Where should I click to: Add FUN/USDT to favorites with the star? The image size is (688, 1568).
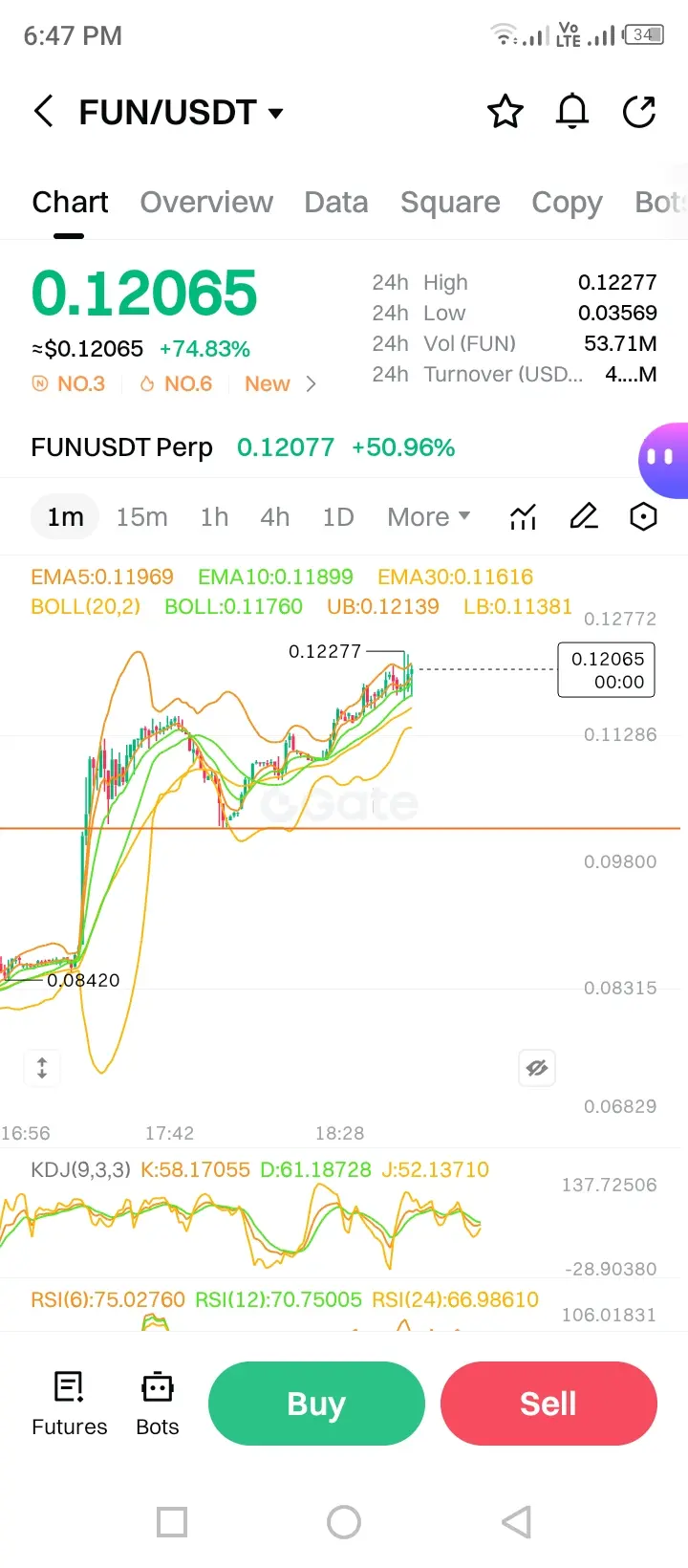pyautogui.click(x=505, y=112)
